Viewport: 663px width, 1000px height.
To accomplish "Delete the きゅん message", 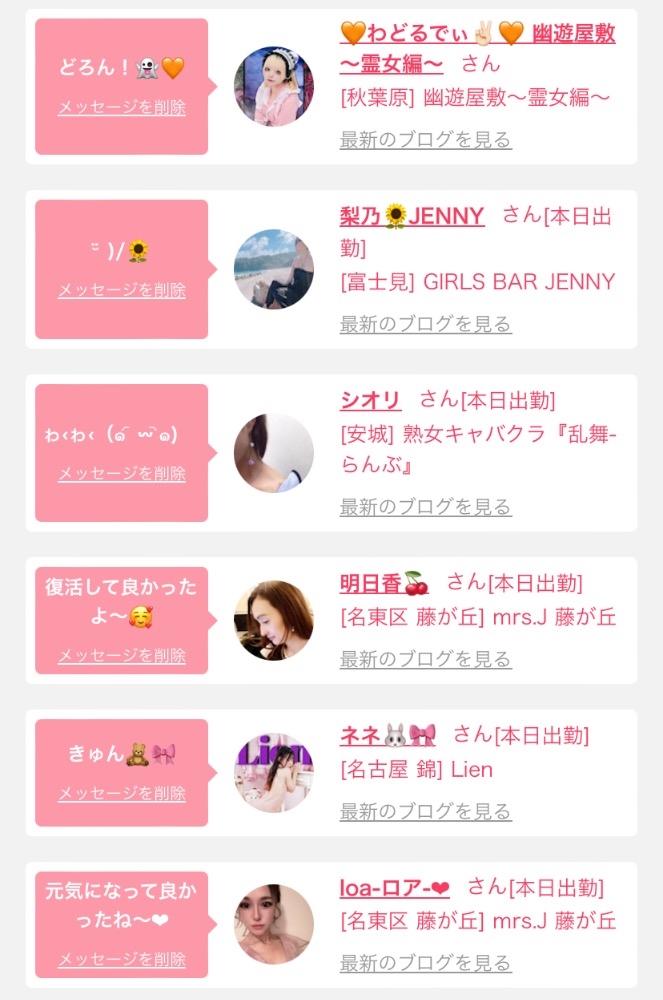I will pos(121,792).
